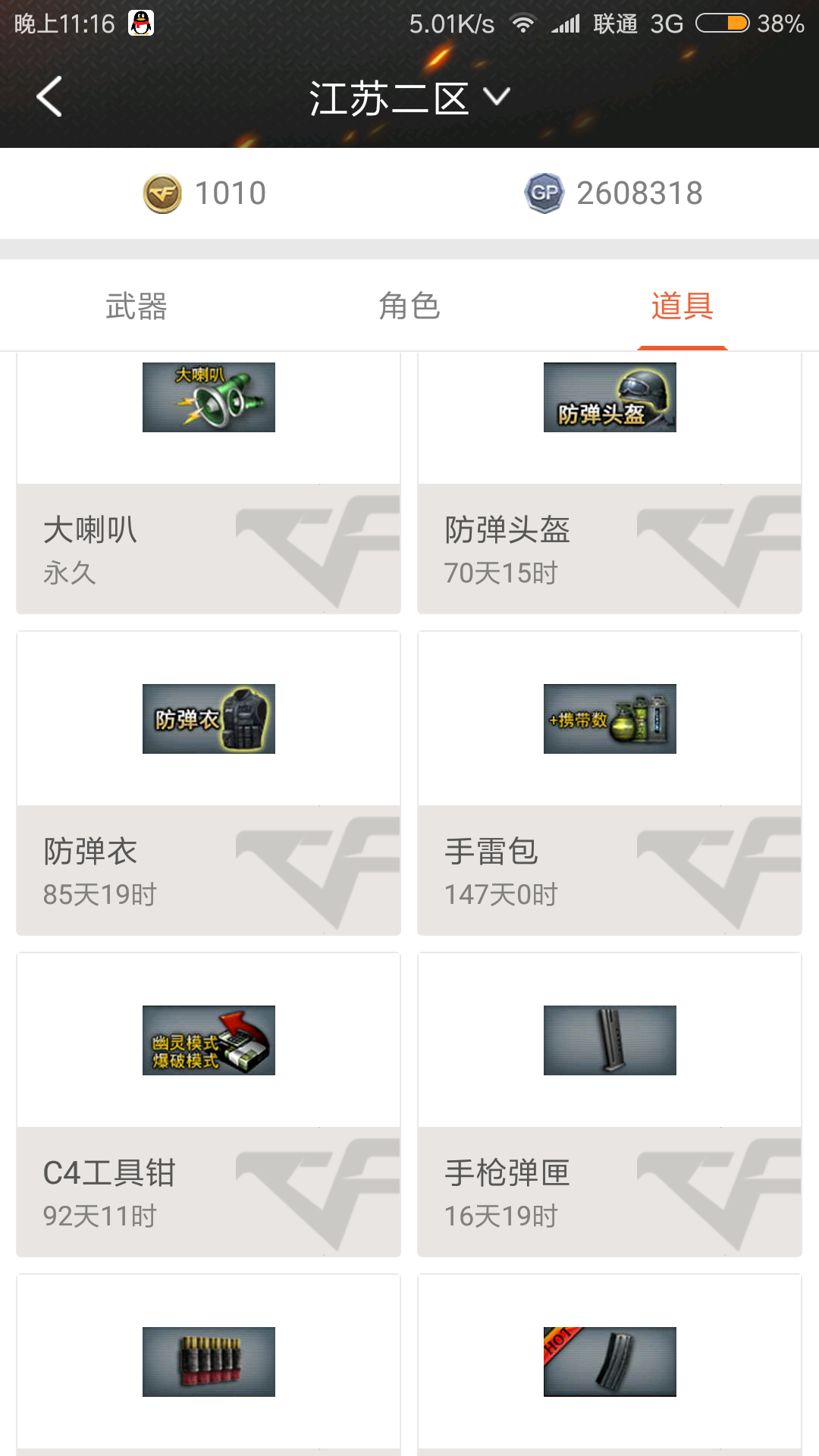View the C4工具钳 item card
The image size is (819, 1456).
pyautogui.click(x=209, y=1104)
